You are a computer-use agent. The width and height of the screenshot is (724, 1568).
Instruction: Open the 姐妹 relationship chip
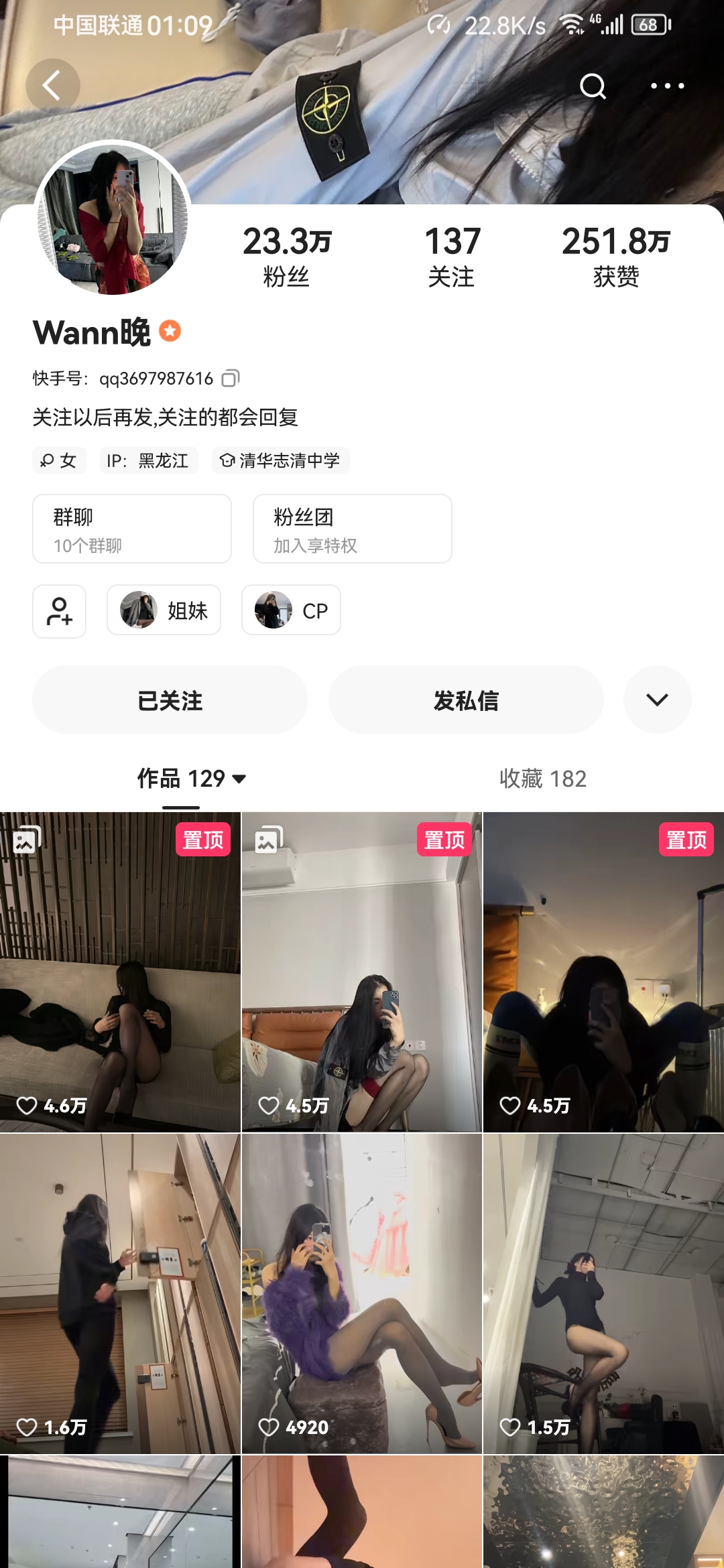164,610
